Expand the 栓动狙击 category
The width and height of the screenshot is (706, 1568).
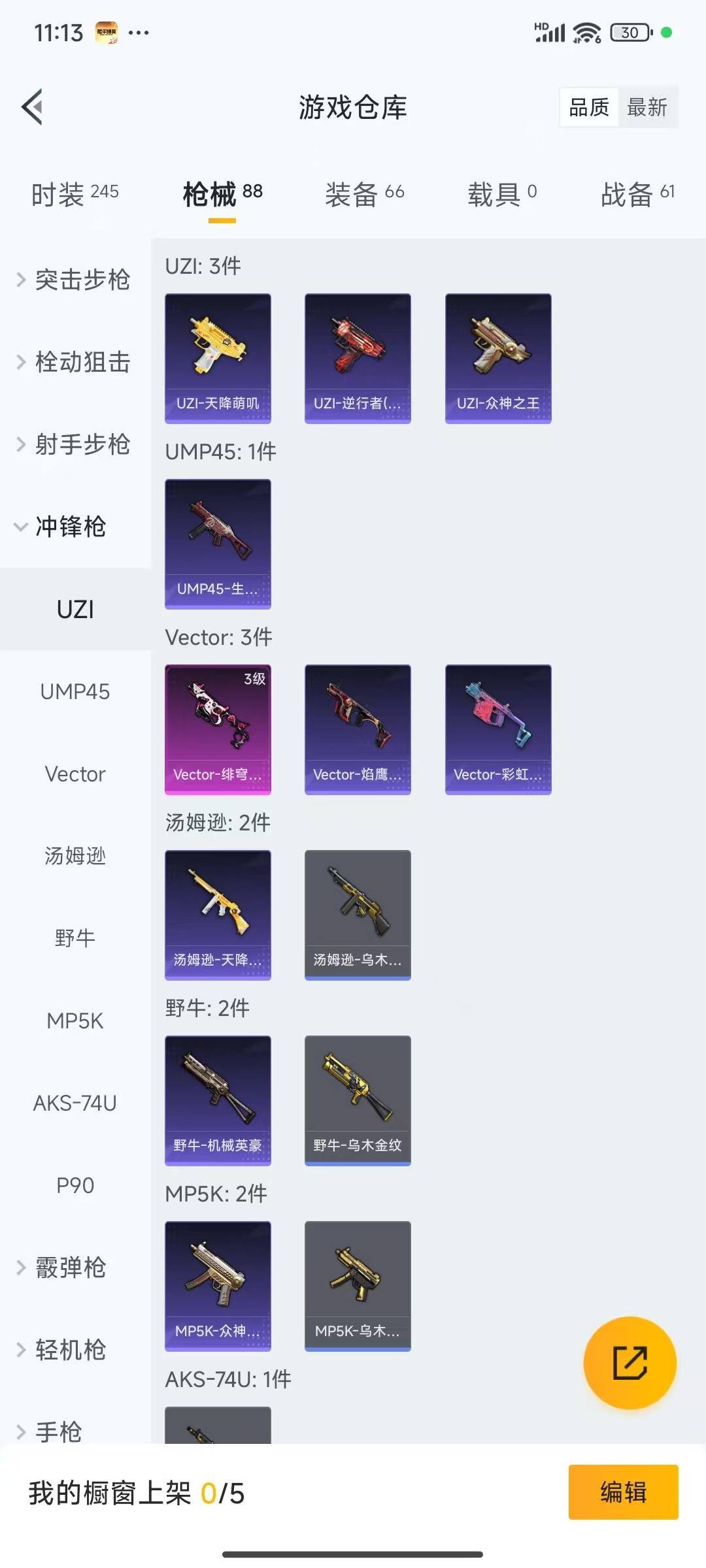pos(75,362)
